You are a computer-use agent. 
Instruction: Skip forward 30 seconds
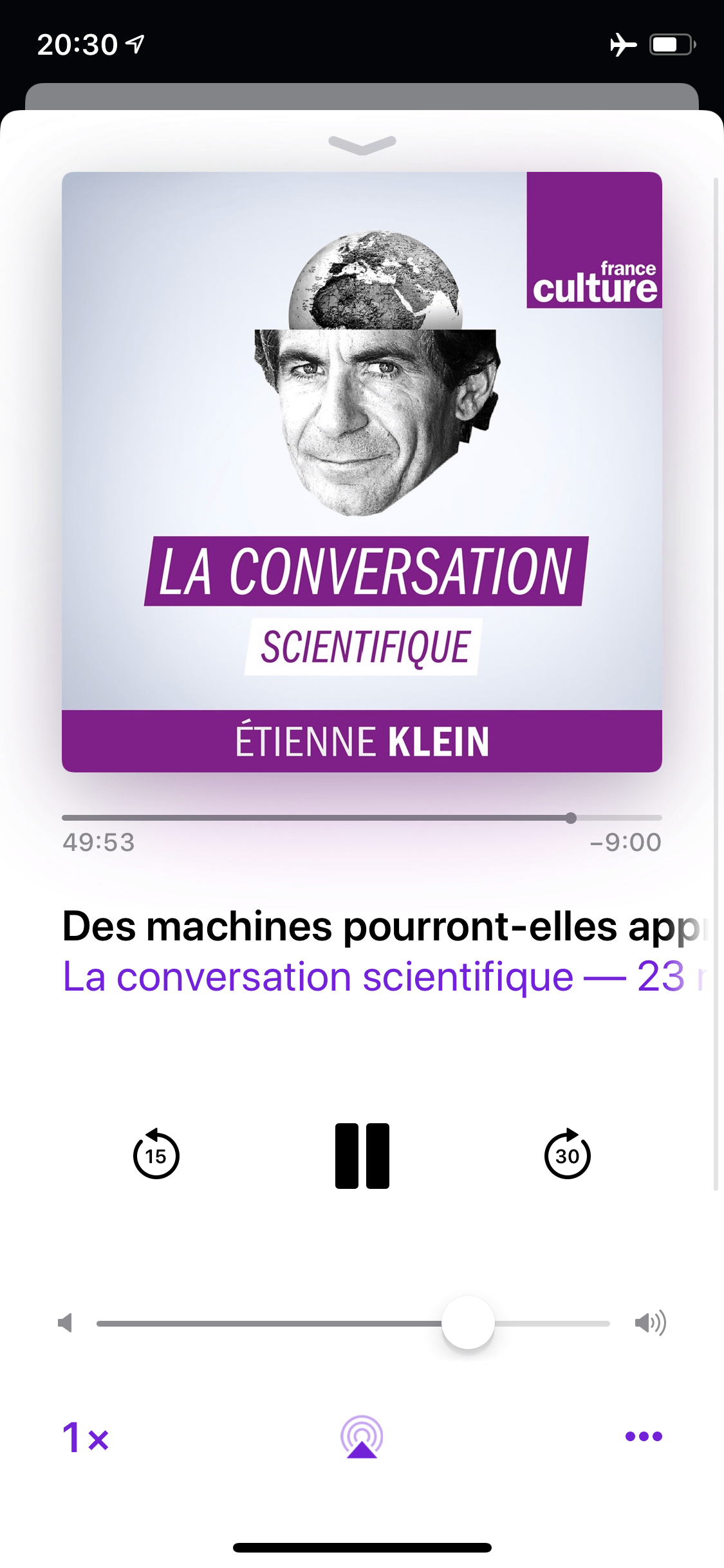tap(567, 1155)
